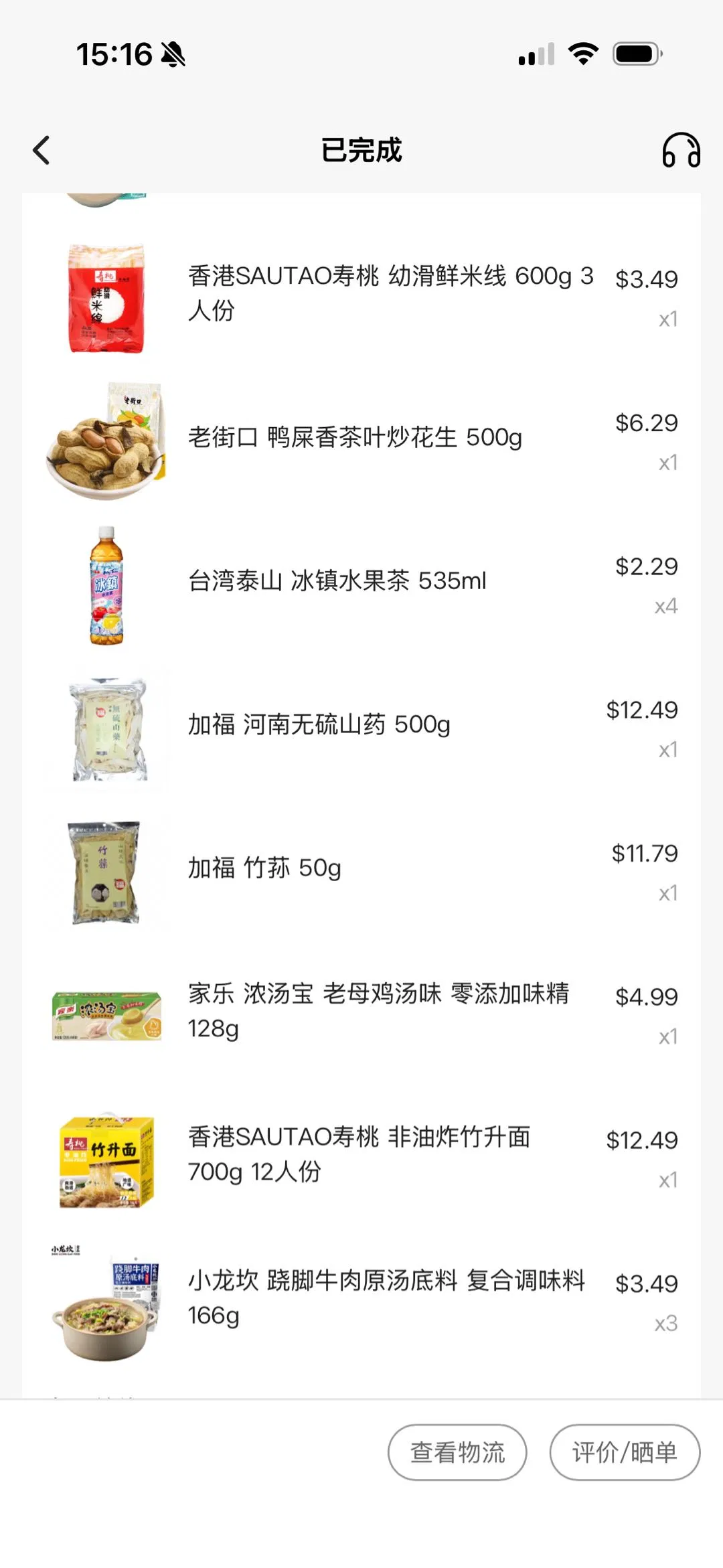
Task: Tap the 查看物流 button
Action: click(x=457, y=1452)
